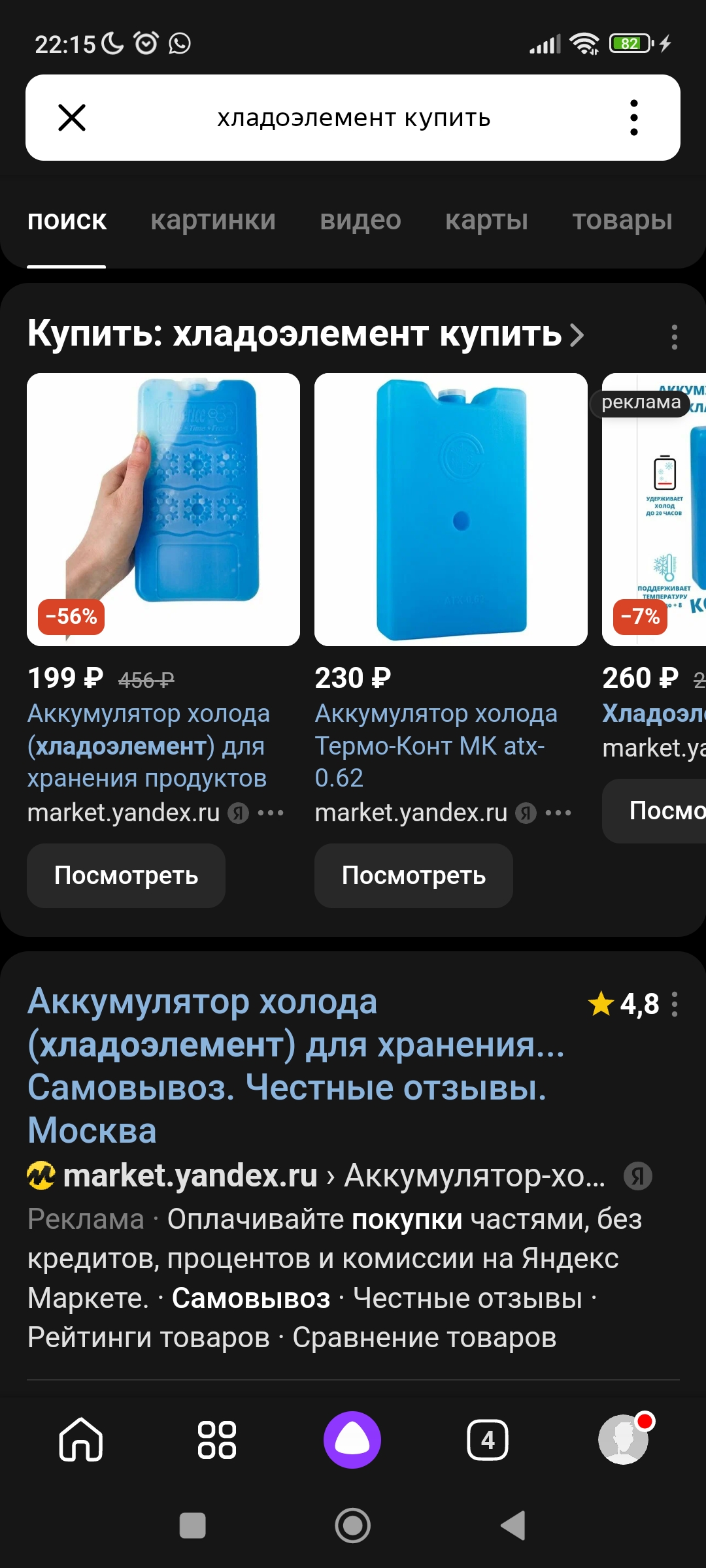The height and width of the screenshot is (1568, 706).
Task: Open link 'Аккумулятор холода Термо-Конт МК atx-0.62'
Action: [435, 745]
